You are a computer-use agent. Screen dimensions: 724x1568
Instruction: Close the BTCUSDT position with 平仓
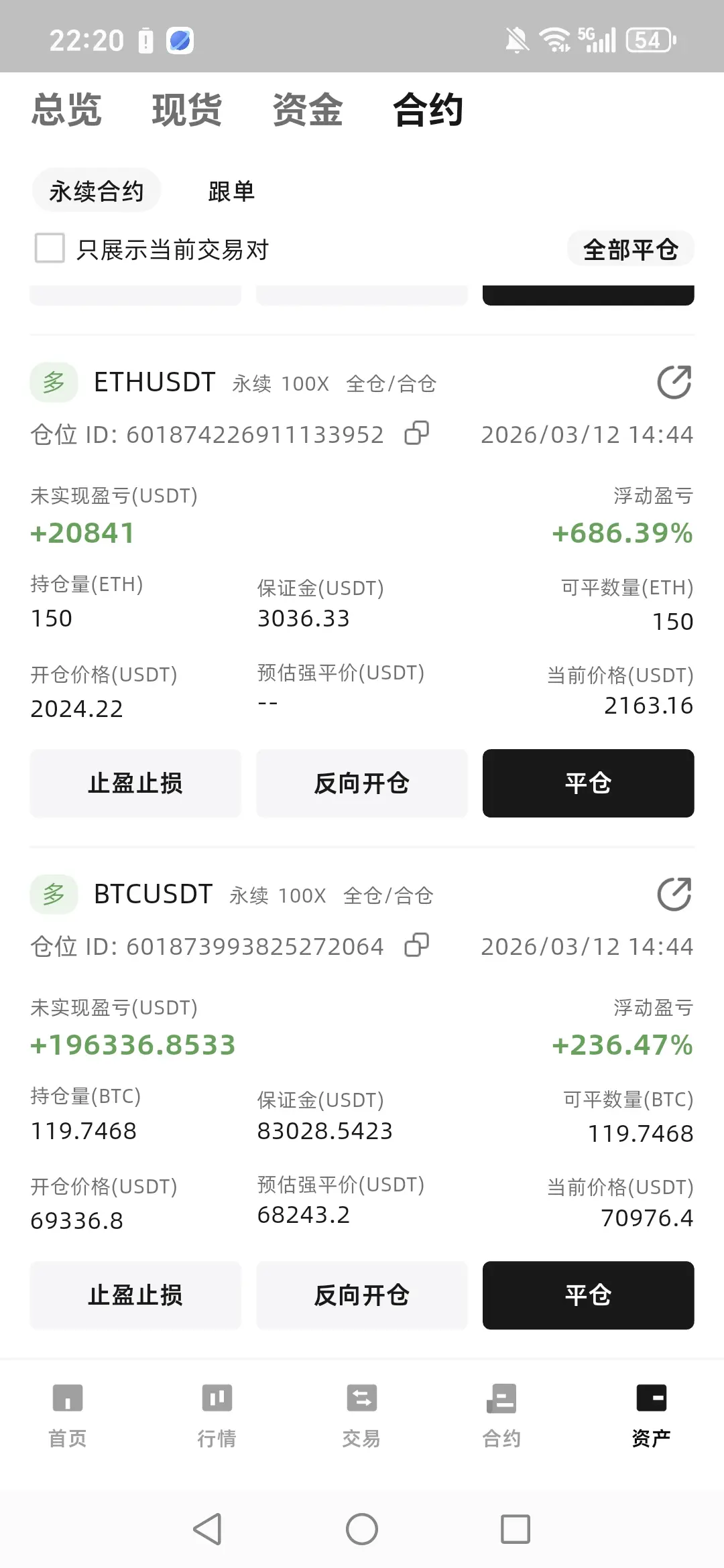[x=589, y=1295]
